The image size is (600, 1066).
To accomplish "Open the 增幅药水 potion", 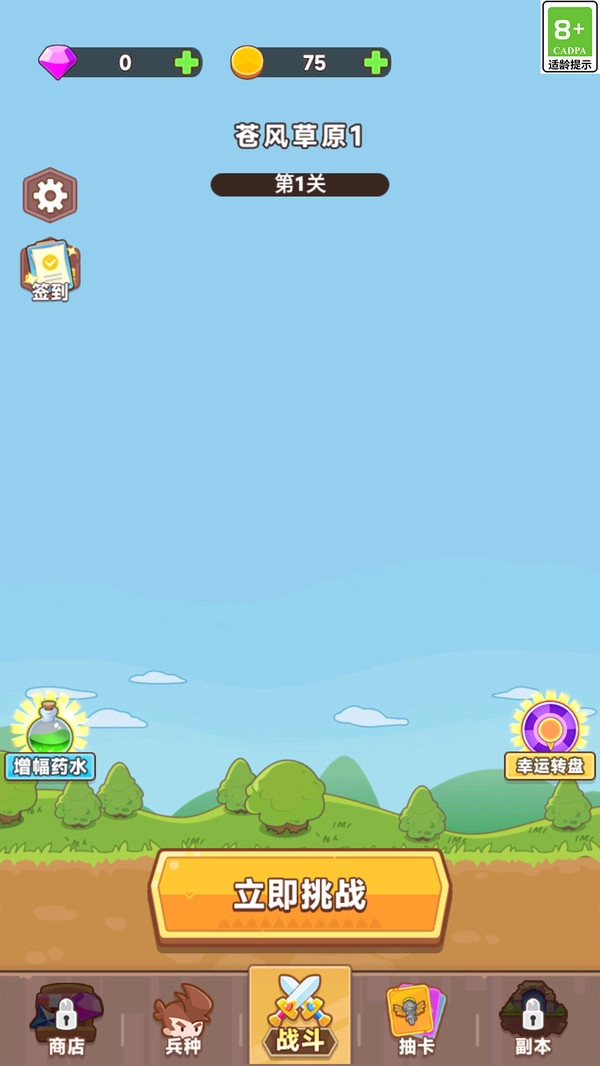I will click(48, 738).
